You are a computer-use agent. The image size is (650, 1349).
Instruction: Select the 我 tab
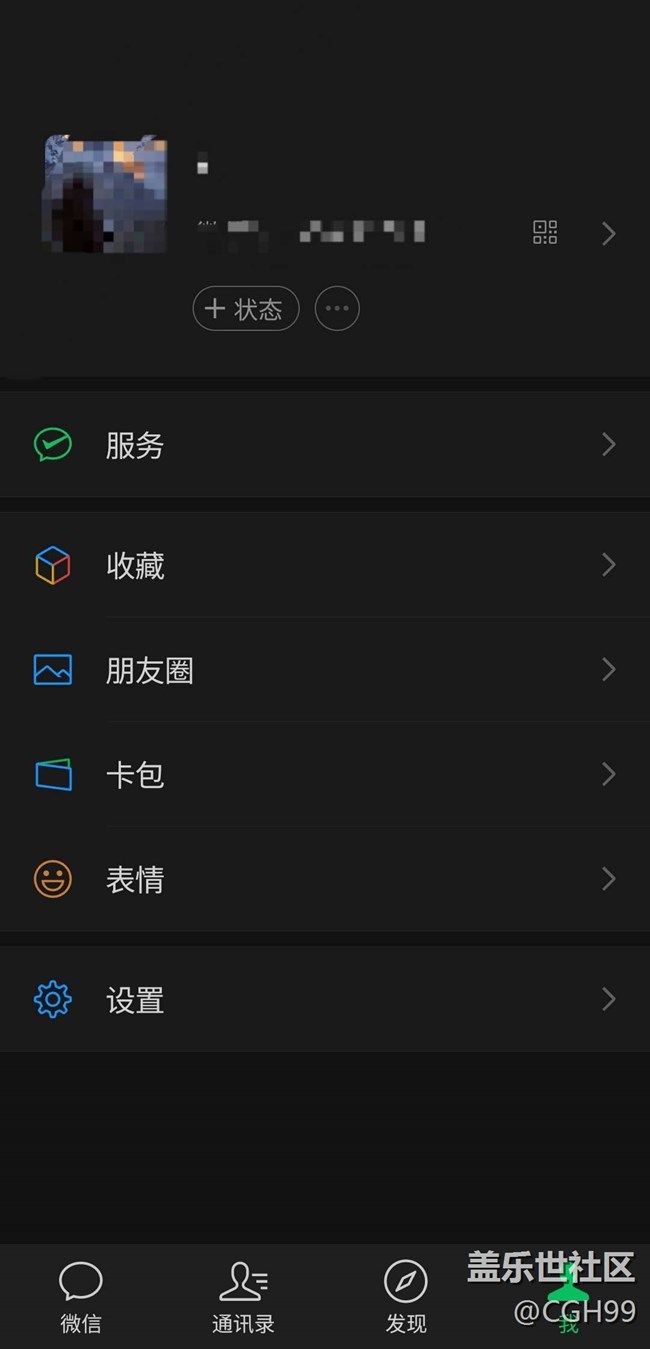[x=568, y=1297]
